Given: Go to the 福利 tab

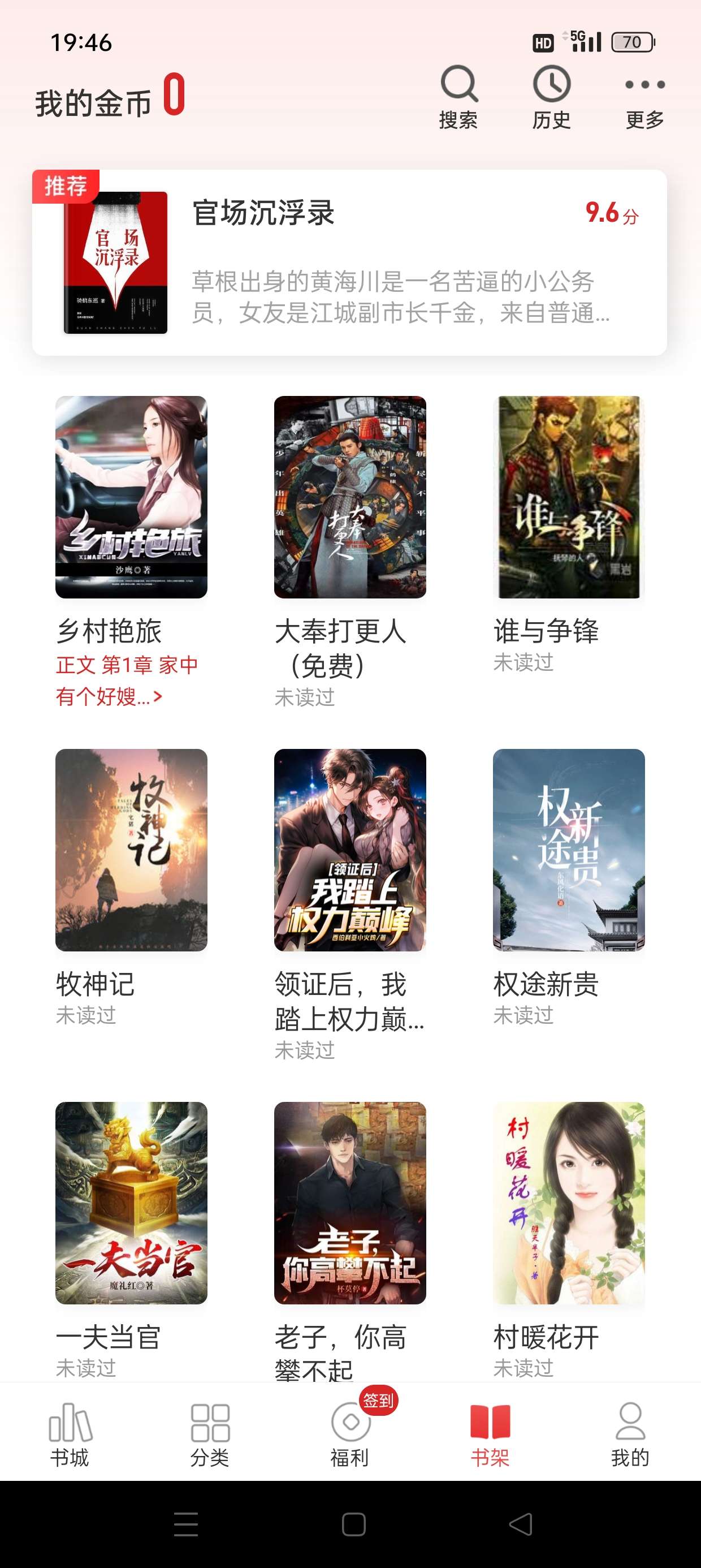Looking at the screenshot, I should (x=350, y=1434).
